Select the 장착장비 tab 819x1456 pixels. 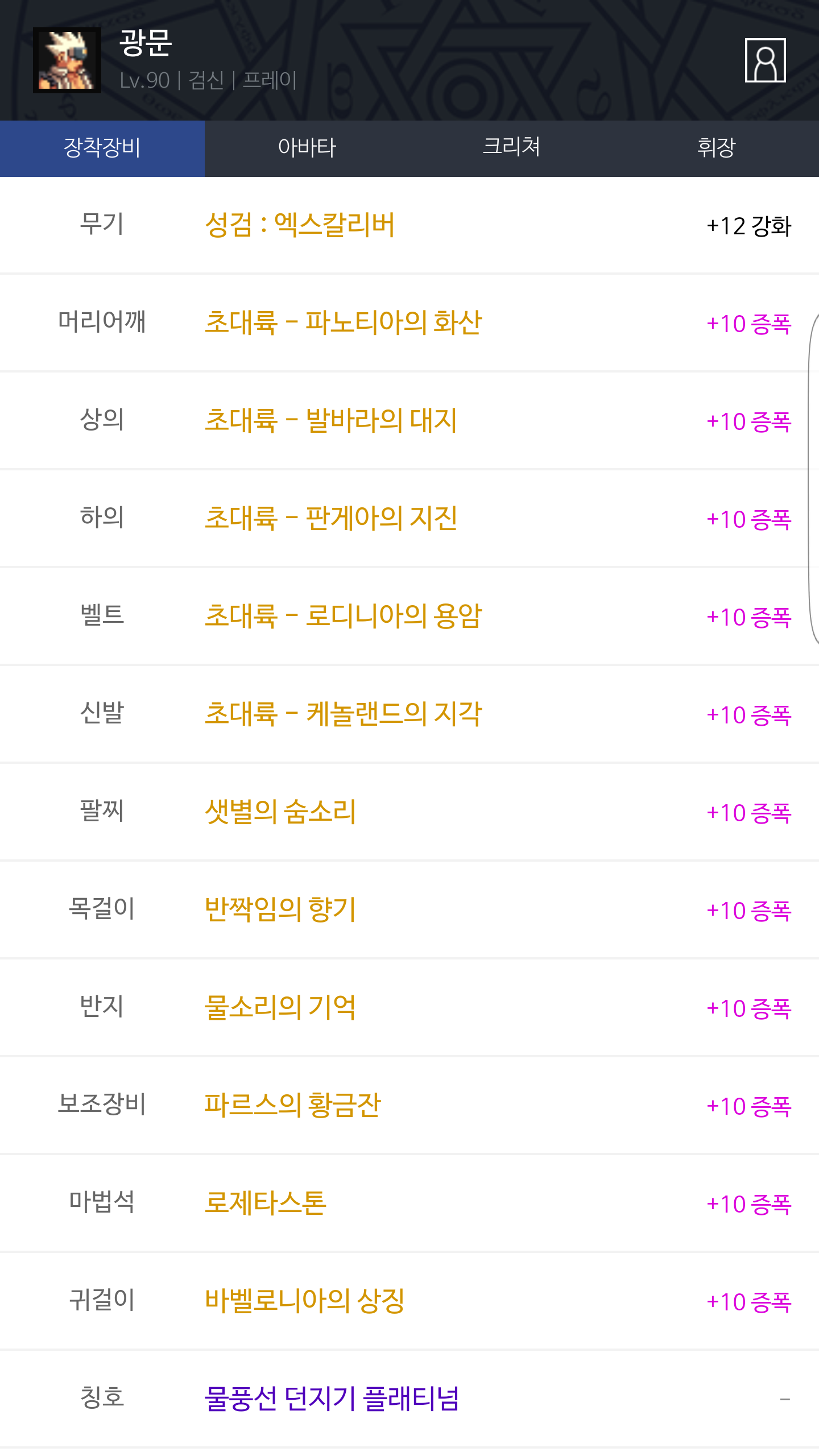point(102,148)
